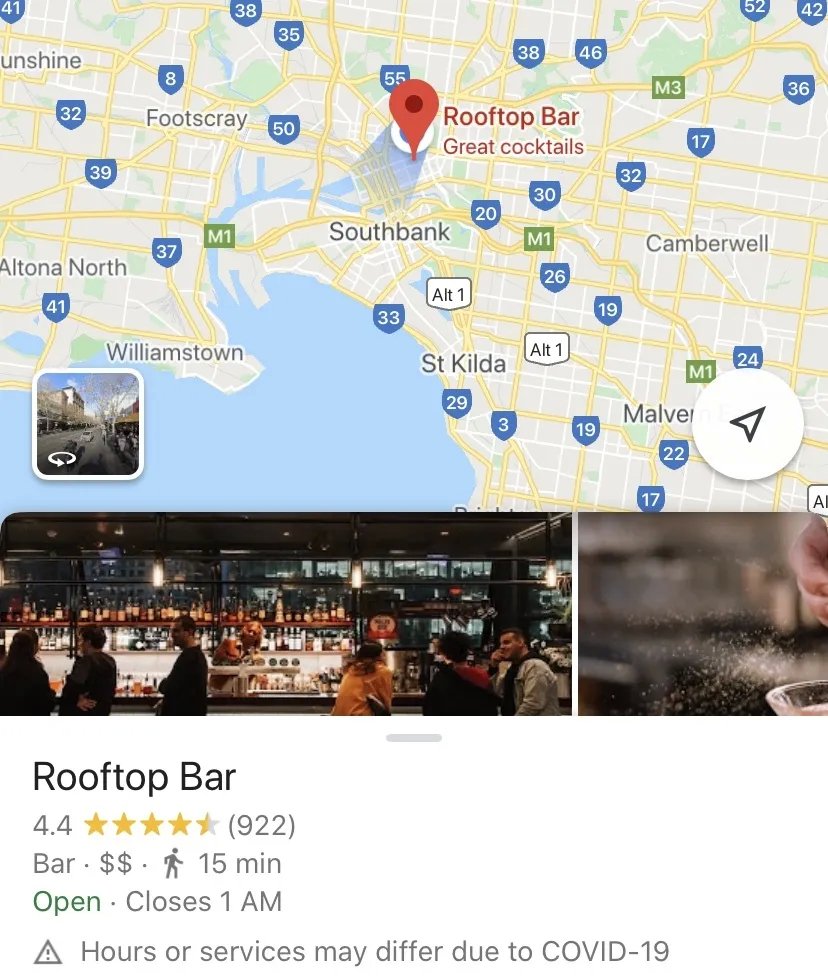Viewport: 828px width, 978px height.
Task: Open the Street View thumbnail
Action: pos(89,424)
